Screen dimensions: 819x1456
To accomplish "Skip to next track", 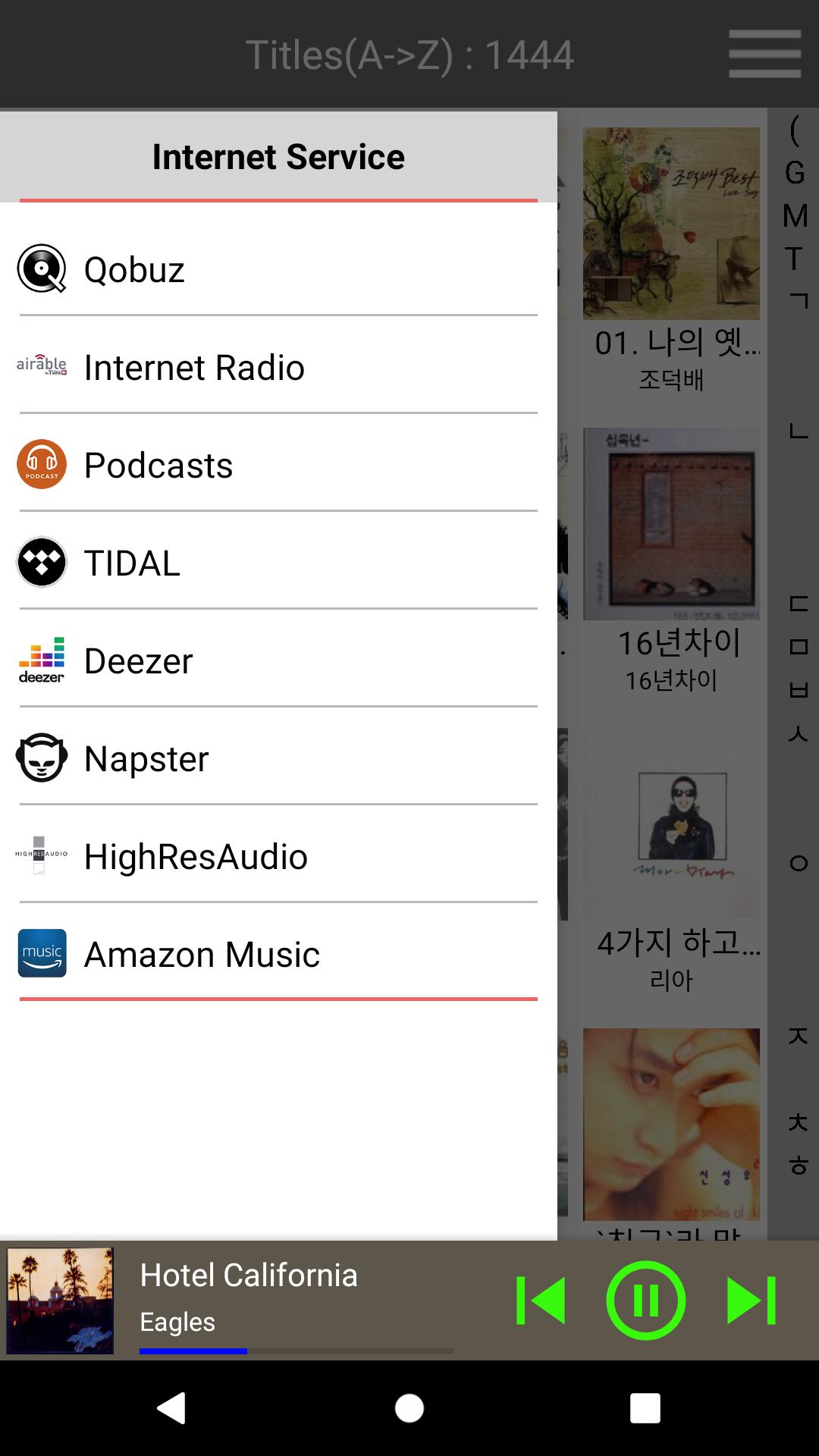I will (751, 1301).
